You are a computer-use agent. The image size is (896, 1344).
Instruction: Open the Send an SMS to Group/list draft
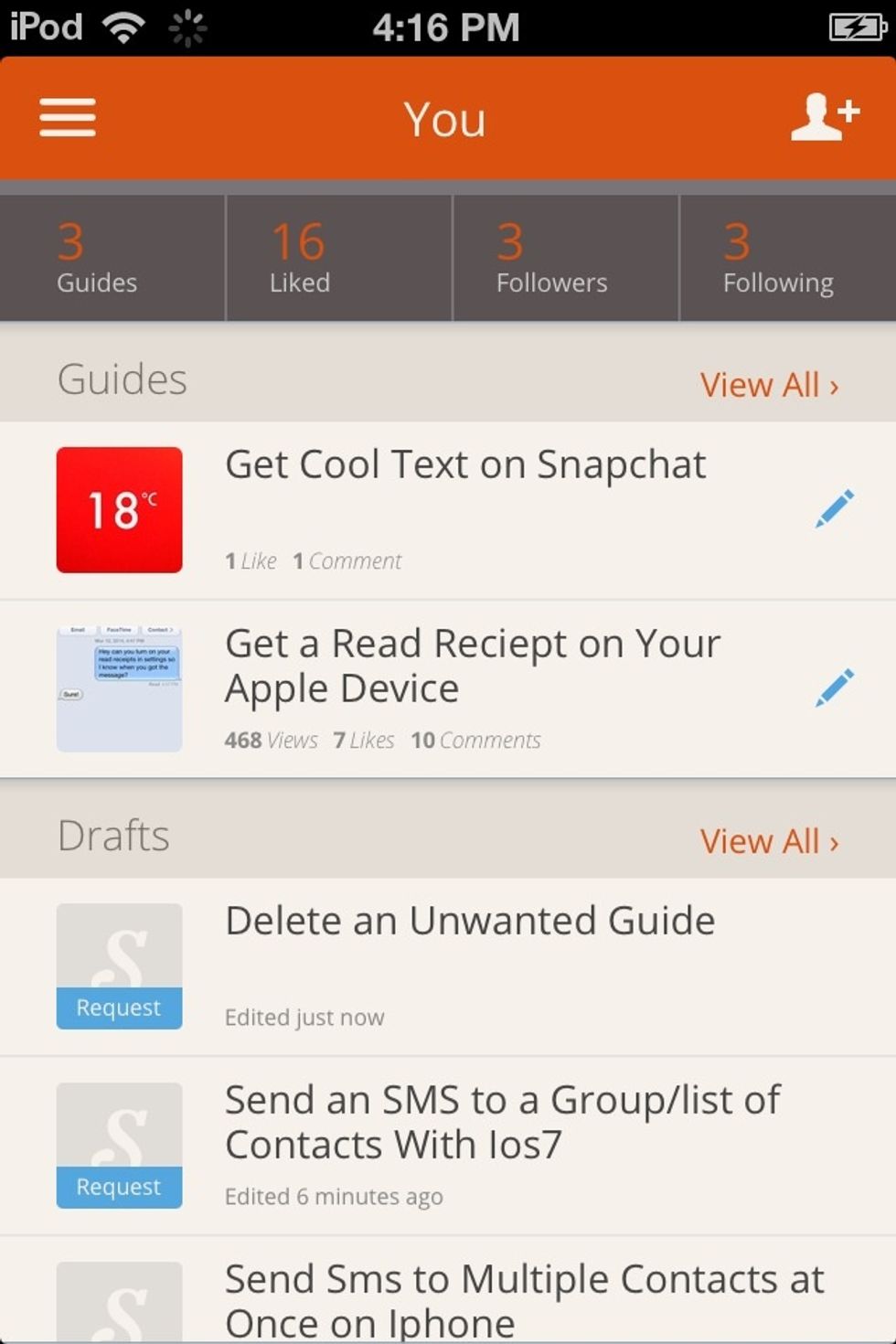(501, 1122)
